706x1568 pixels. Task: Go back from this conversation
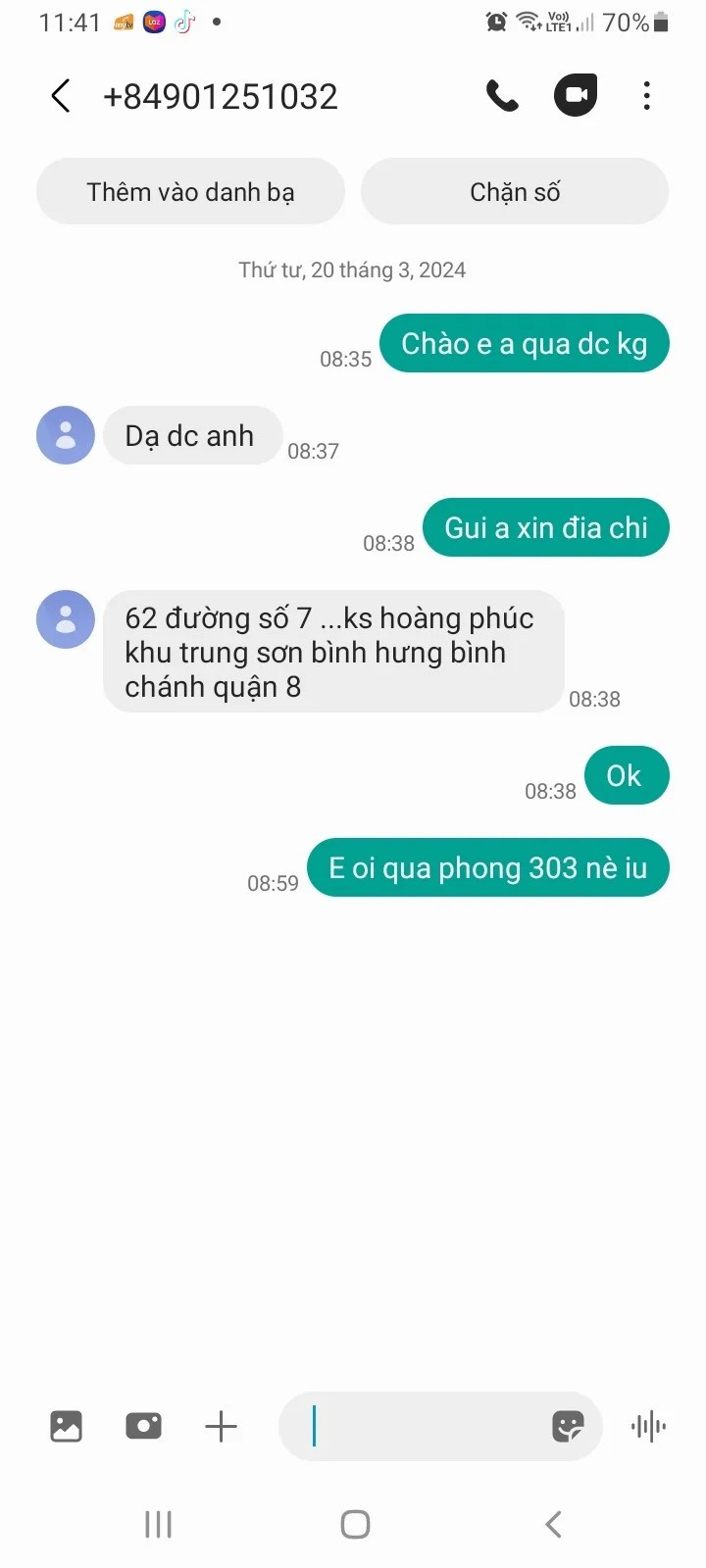(61, 96)
